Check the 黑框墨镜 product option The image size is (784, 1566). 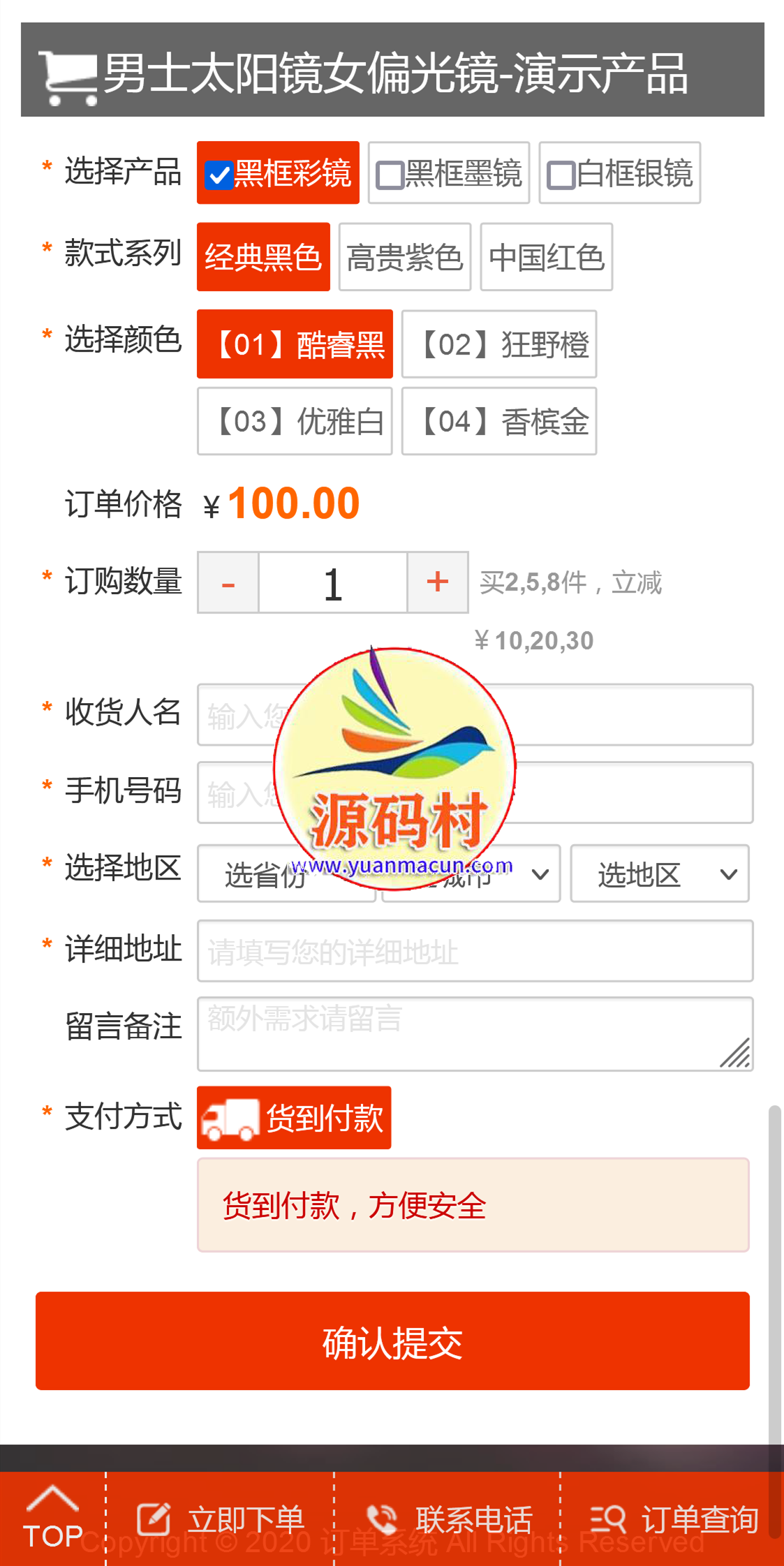coord(448,173)
